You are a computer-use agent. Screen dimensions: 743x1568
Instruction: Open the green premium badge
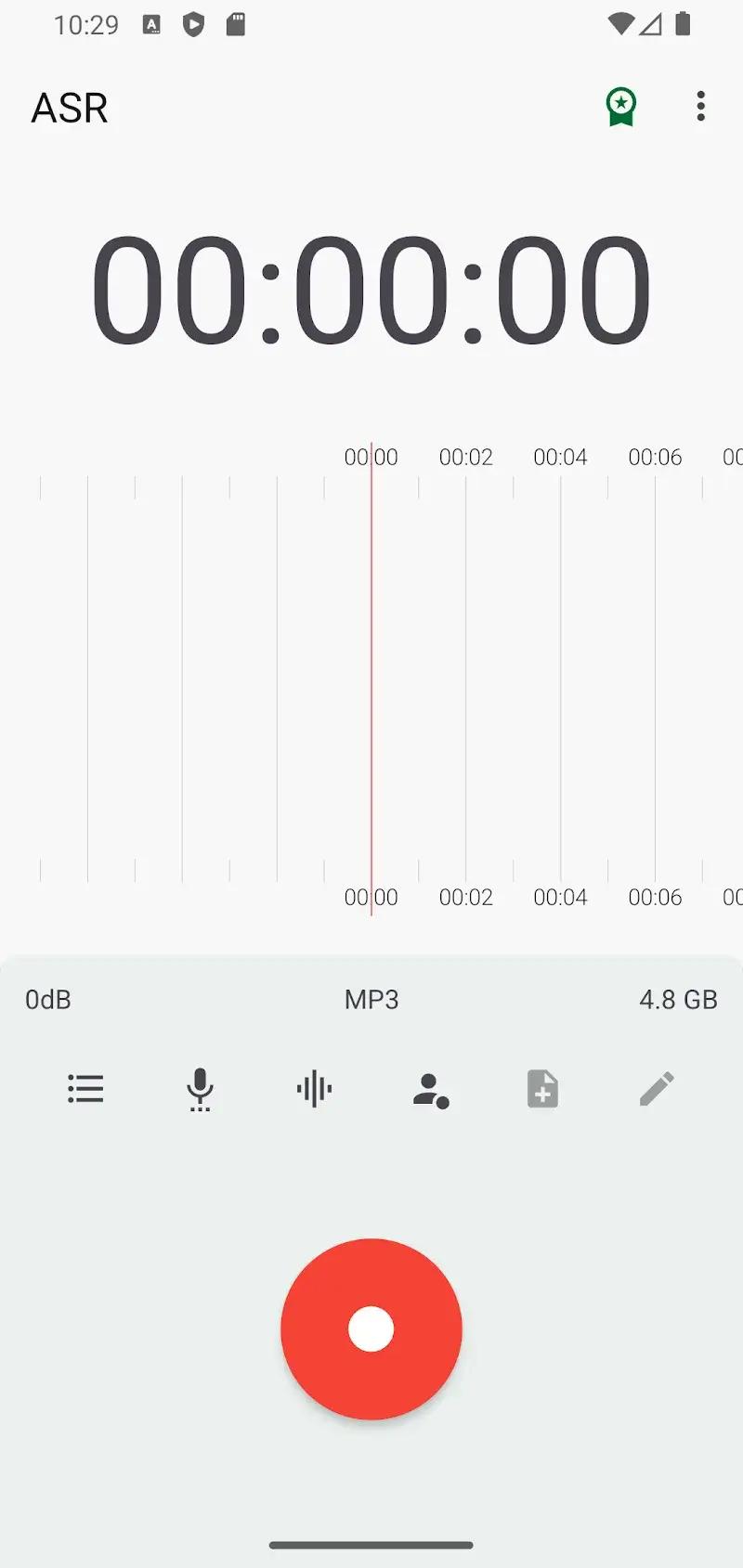point(619,107)
